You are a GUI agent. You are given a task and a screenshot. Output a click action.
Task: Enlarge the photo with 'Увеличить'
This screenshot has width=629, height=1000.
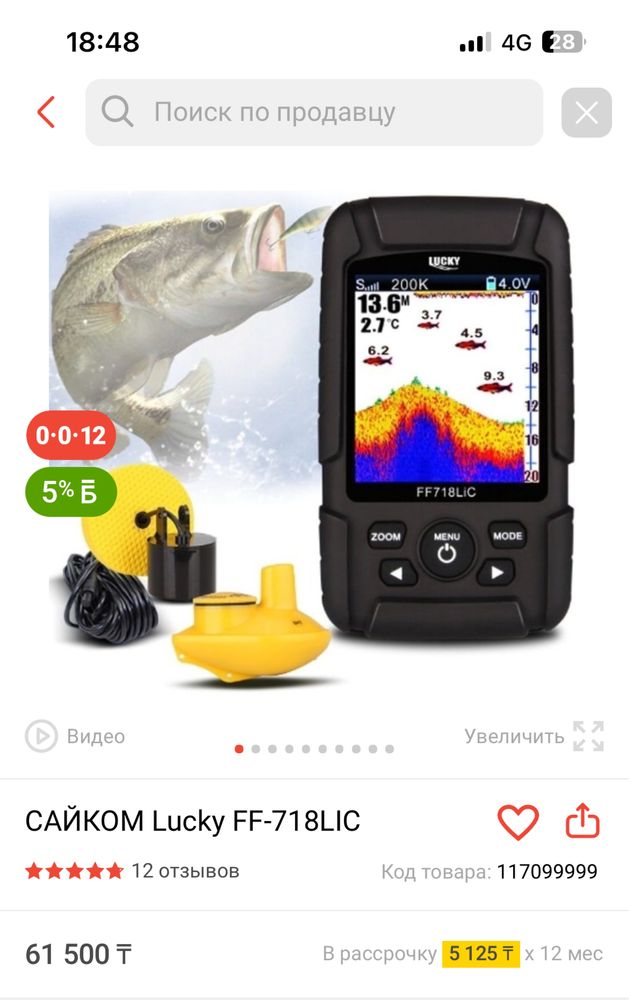[534, 737]
